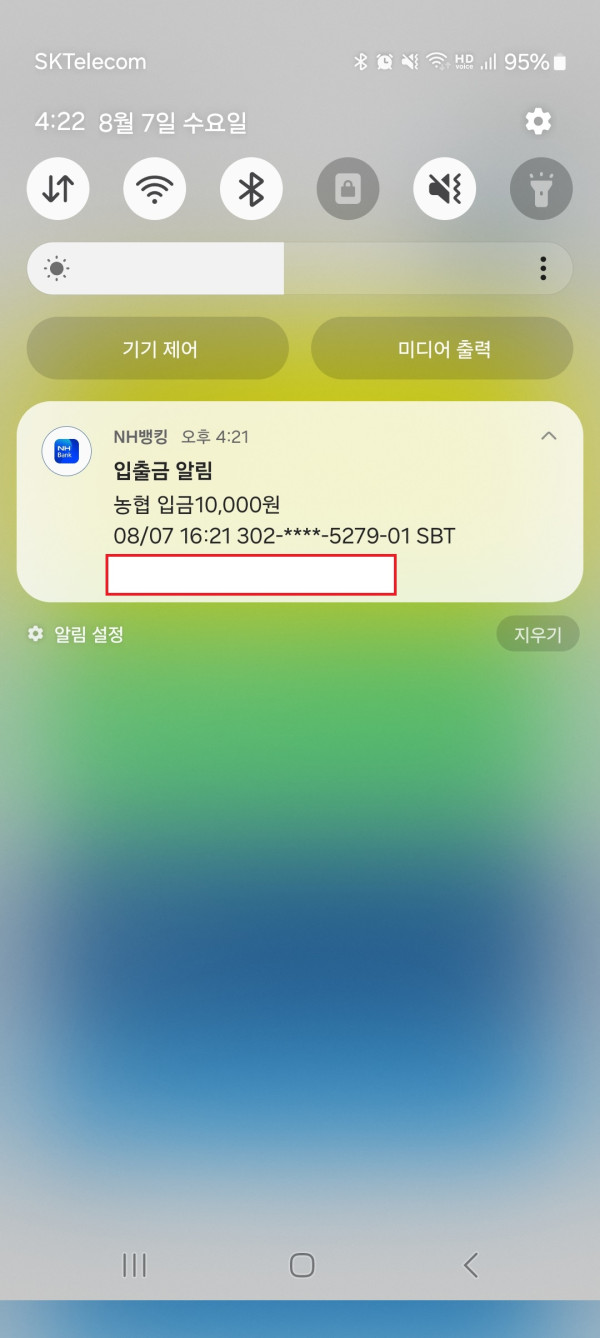This screenshot has height=1338, width=600.
Task: Open brightness slider's three-dot options
Action: pyautogui.click(x=543, y=268)
